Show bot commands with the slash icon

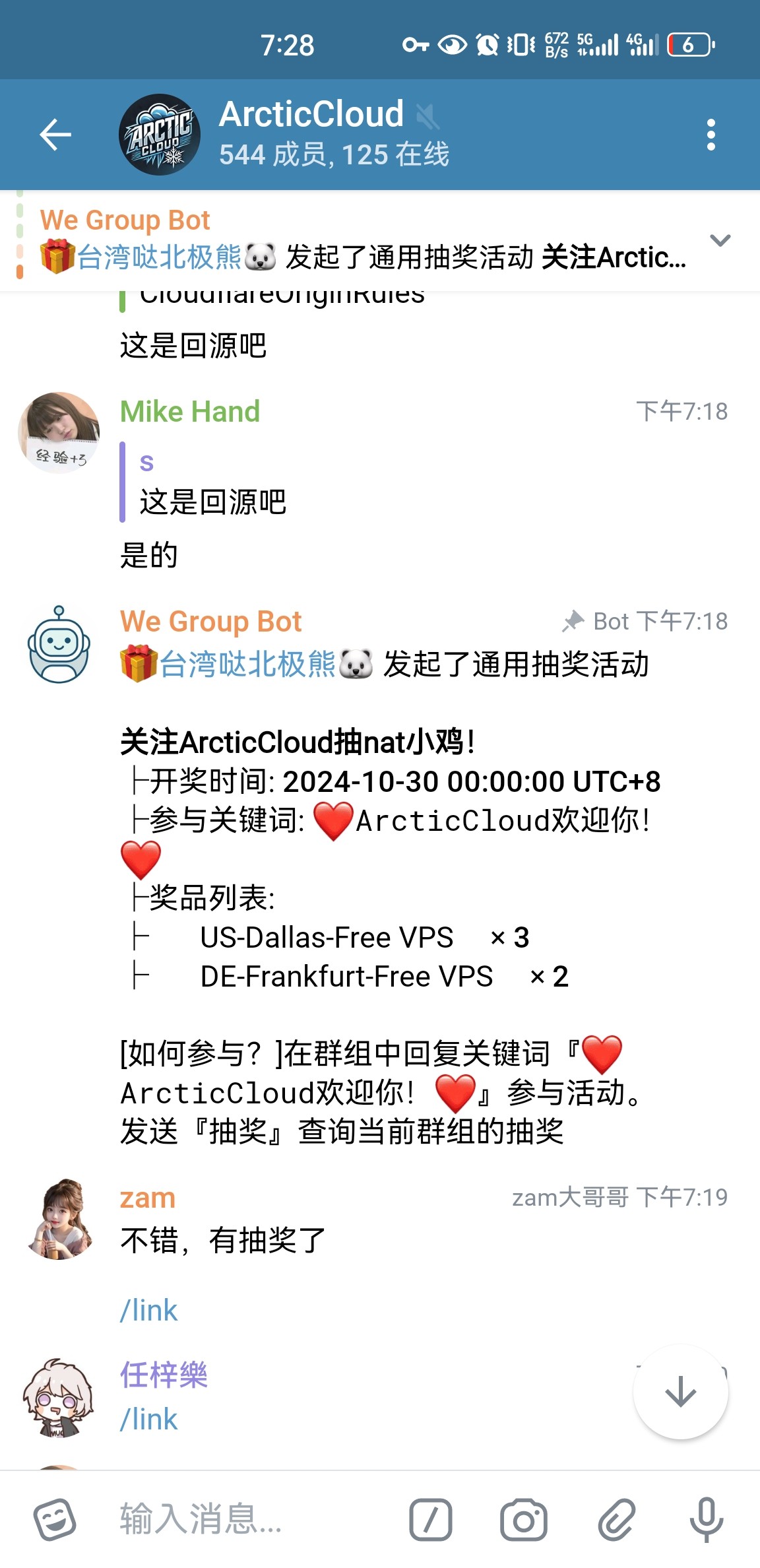pos(431,1519)
